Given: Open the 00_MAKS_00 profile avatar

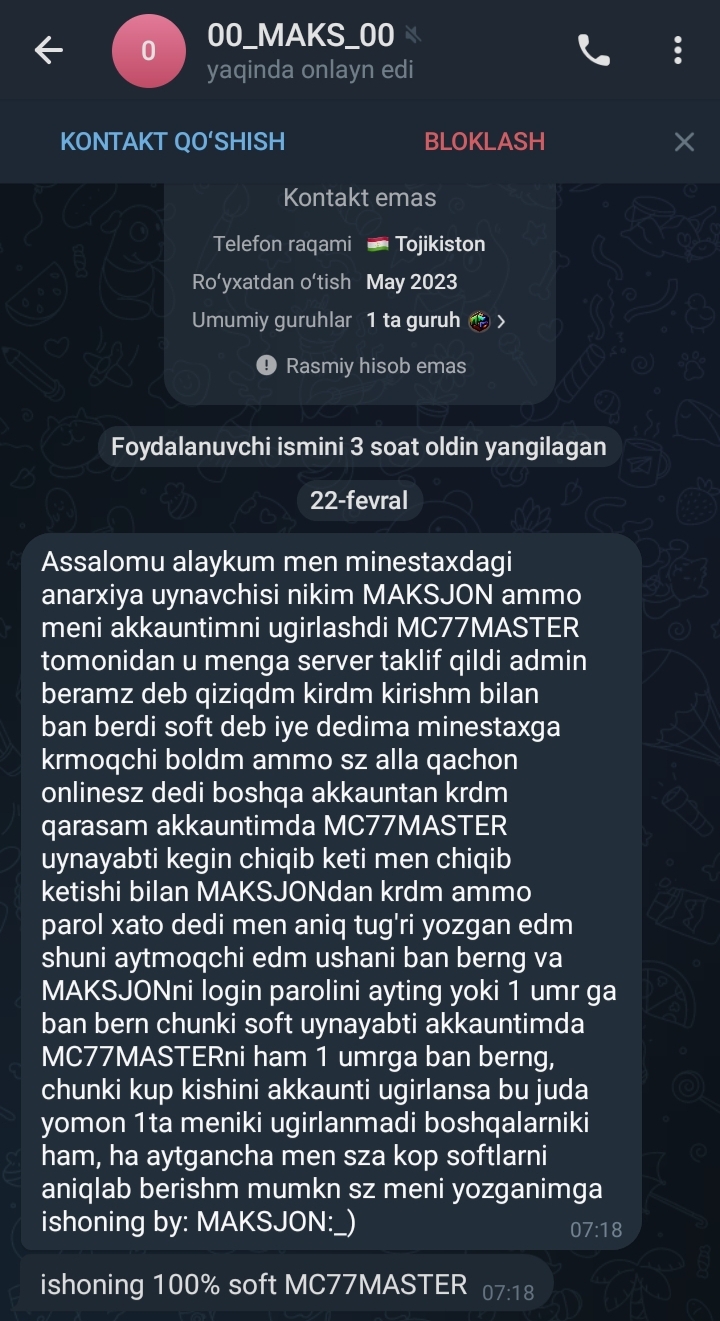Looking at the screenshot, I should 149,51.
